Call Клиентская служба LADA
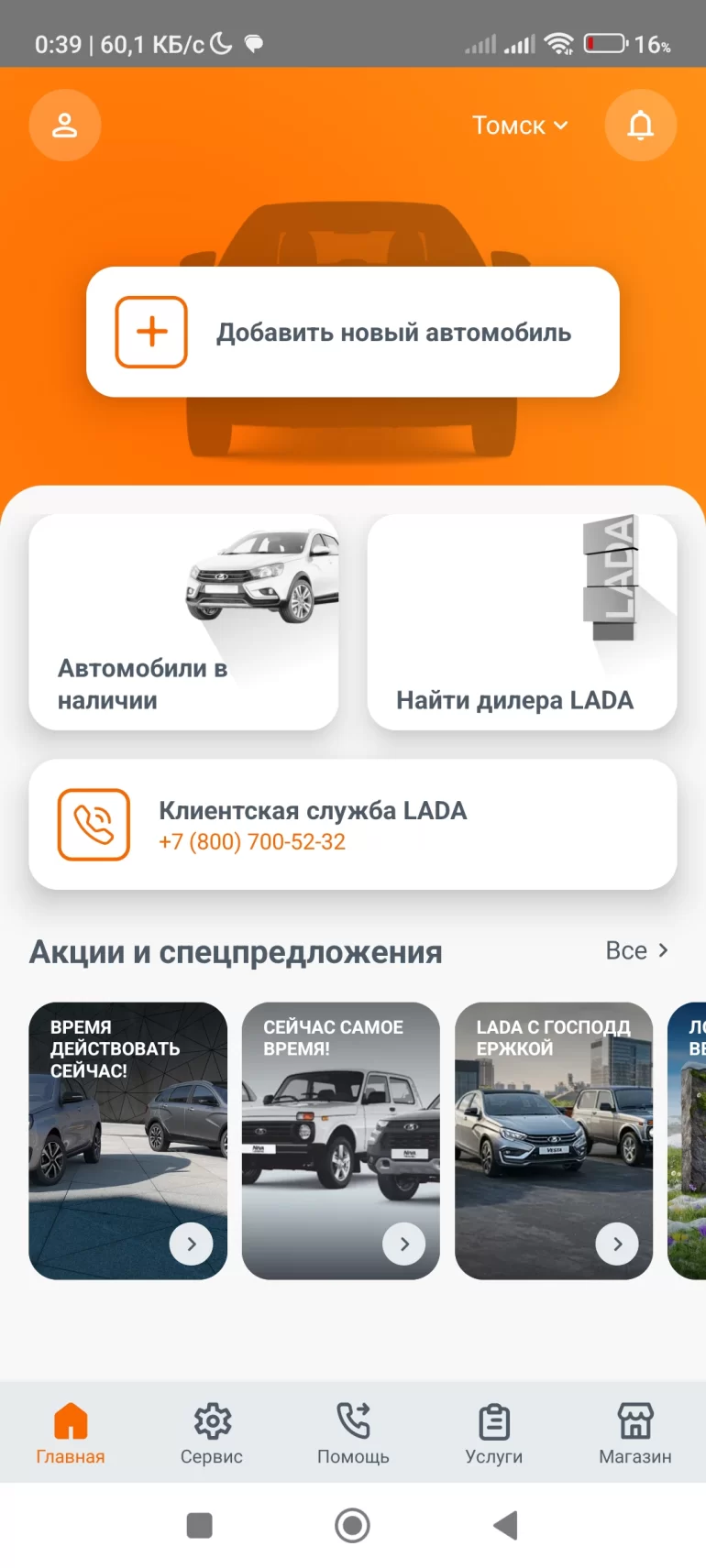This screenshot has width=706, height=1568. pyautogui.click(x=353, y=824)
